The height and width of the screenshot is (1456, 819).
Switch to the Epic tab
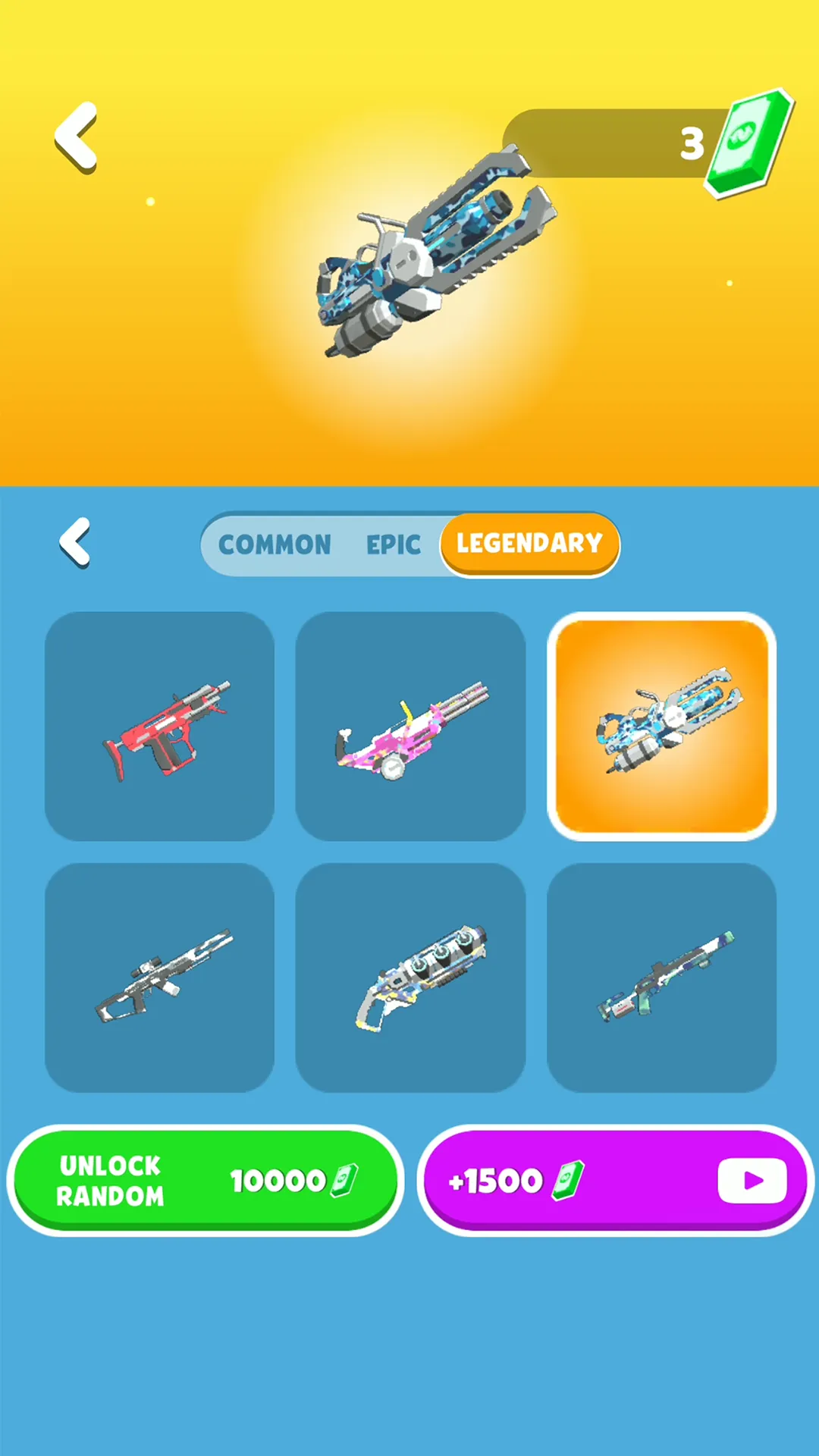click(x=393, y=544)
